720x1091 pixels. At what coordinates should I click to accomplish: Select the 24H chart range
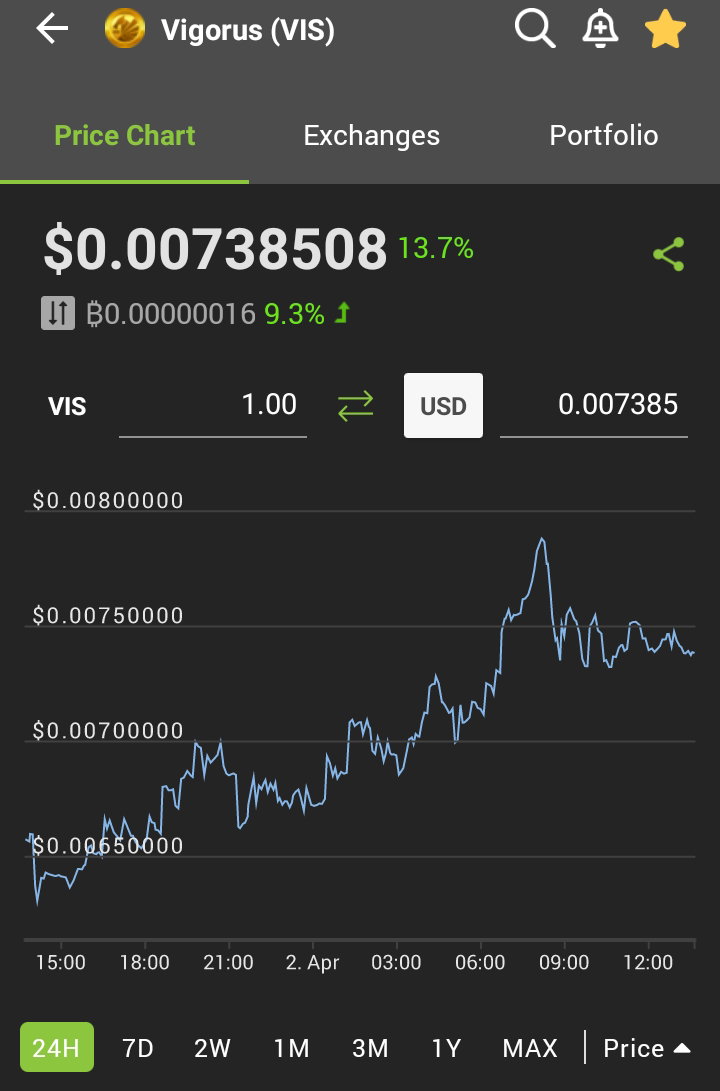coord(56,1047)
